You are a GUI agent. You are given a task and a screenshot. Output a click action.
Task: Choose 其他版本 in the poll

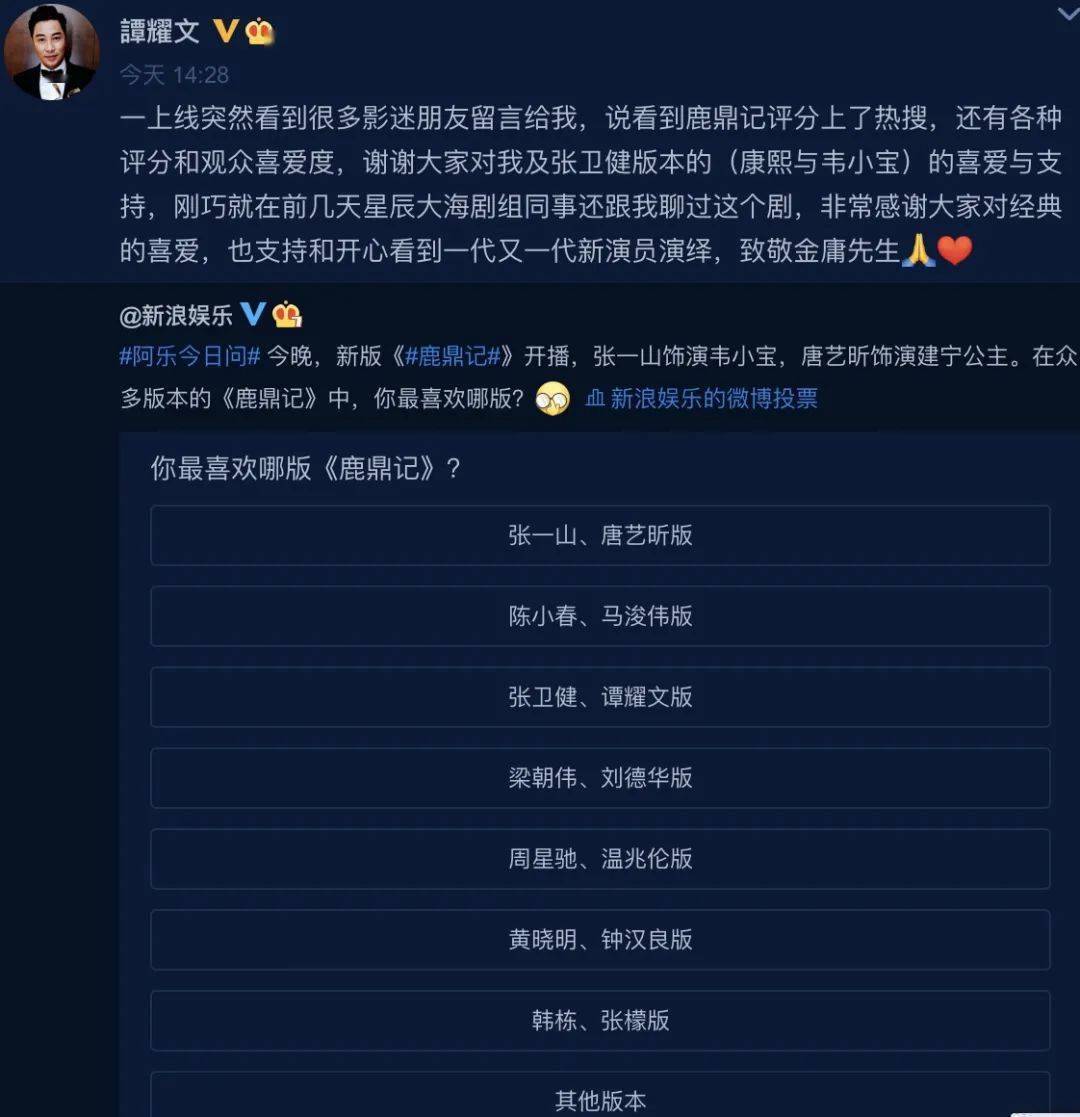pos(600,1098)
